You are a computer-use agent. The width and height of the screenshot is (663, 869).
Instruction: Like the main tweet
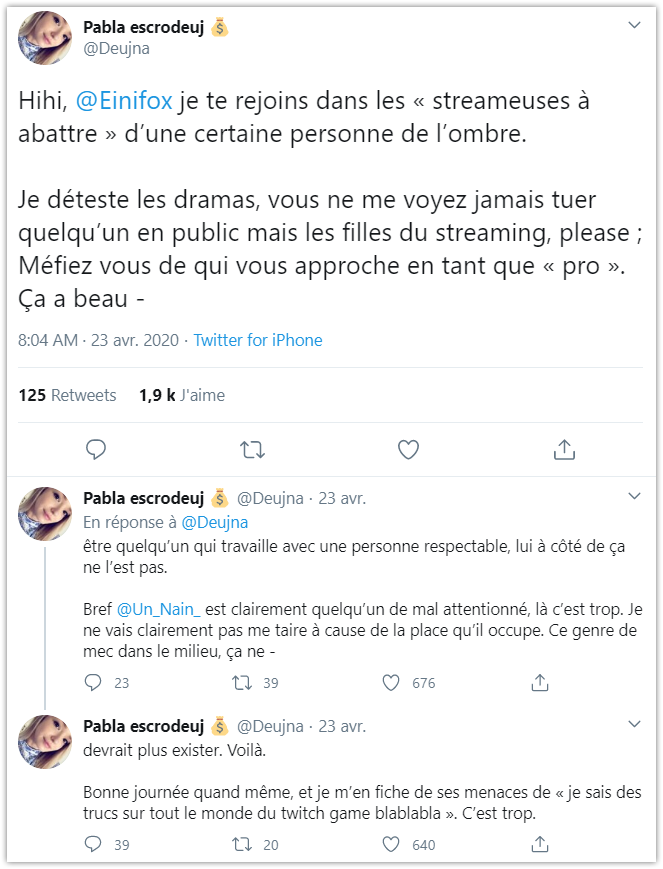coord(408,450)
